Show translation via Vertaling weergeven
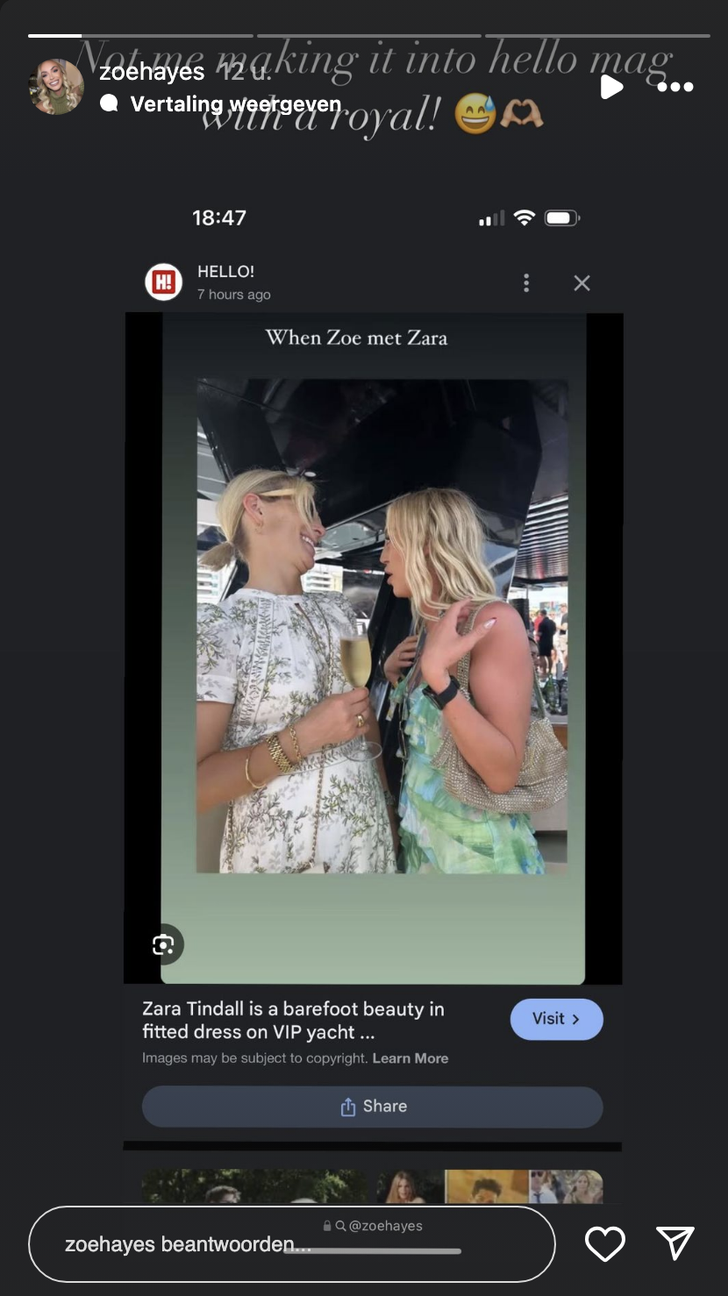 pyautogui.click(x=235, y=104)
